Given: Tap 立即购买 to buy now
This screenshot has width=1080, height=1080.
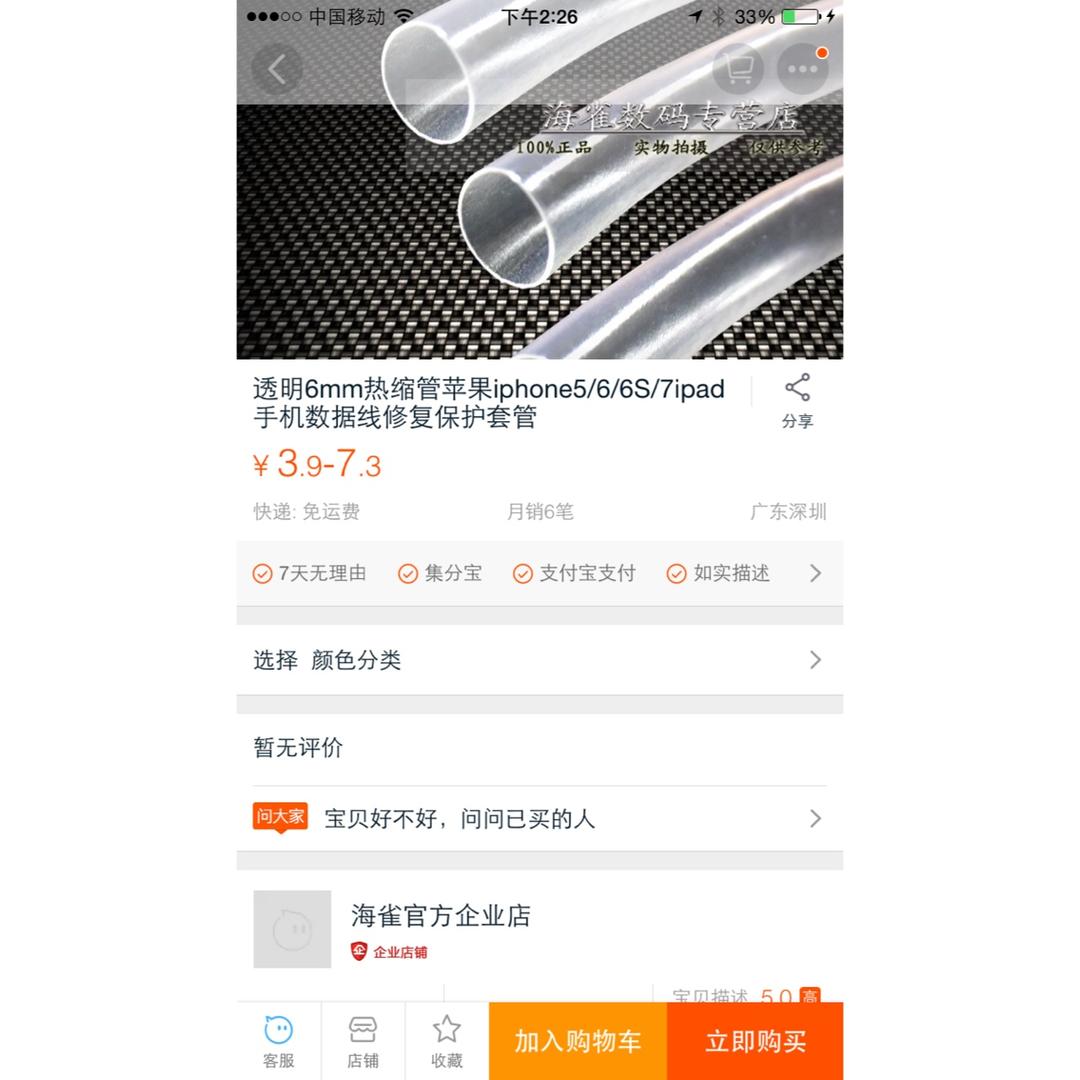Looking at the screenshot, I should (x=755, y=1041).
